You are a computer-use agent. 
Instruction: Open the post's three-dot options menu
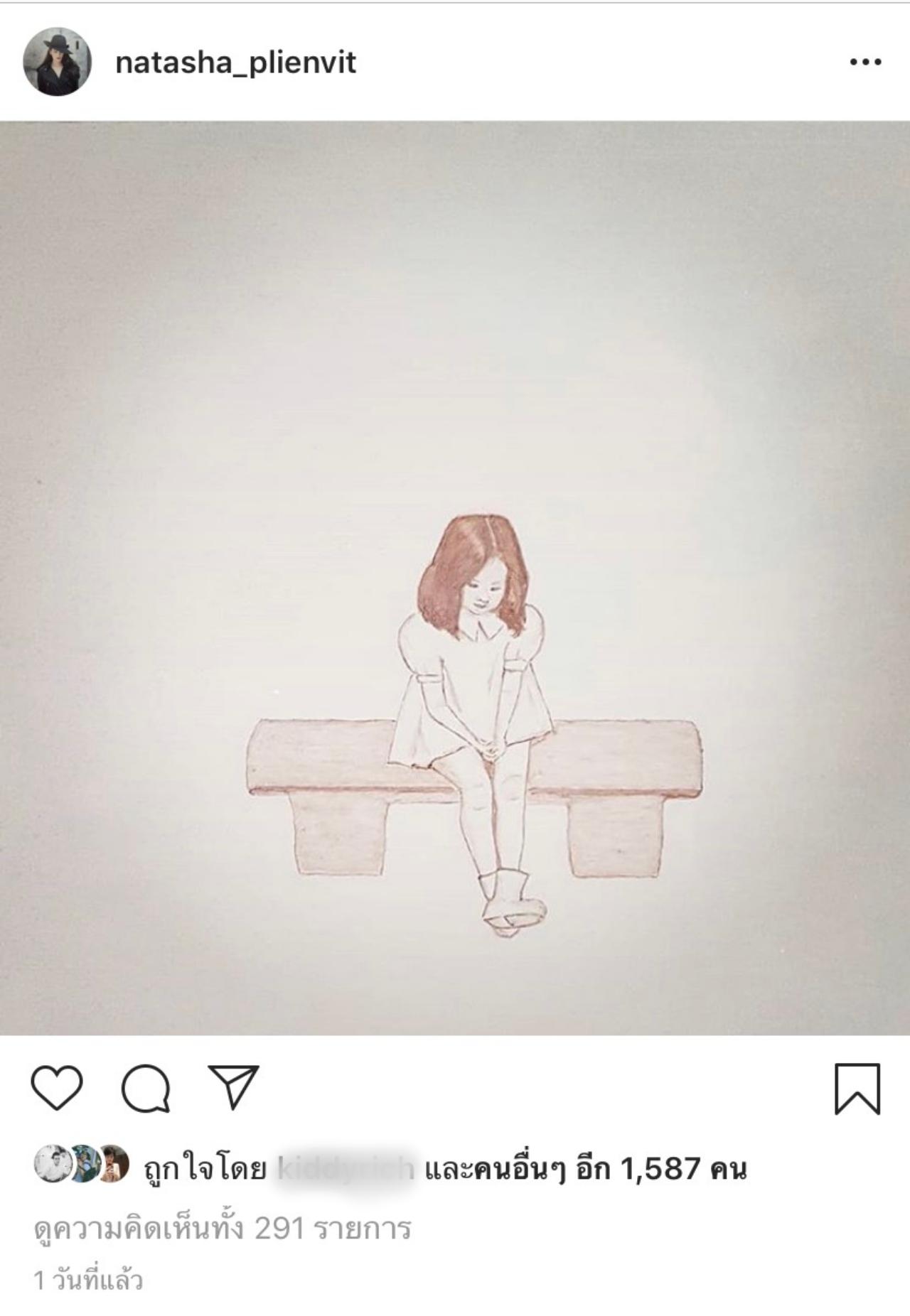[865, 63]
